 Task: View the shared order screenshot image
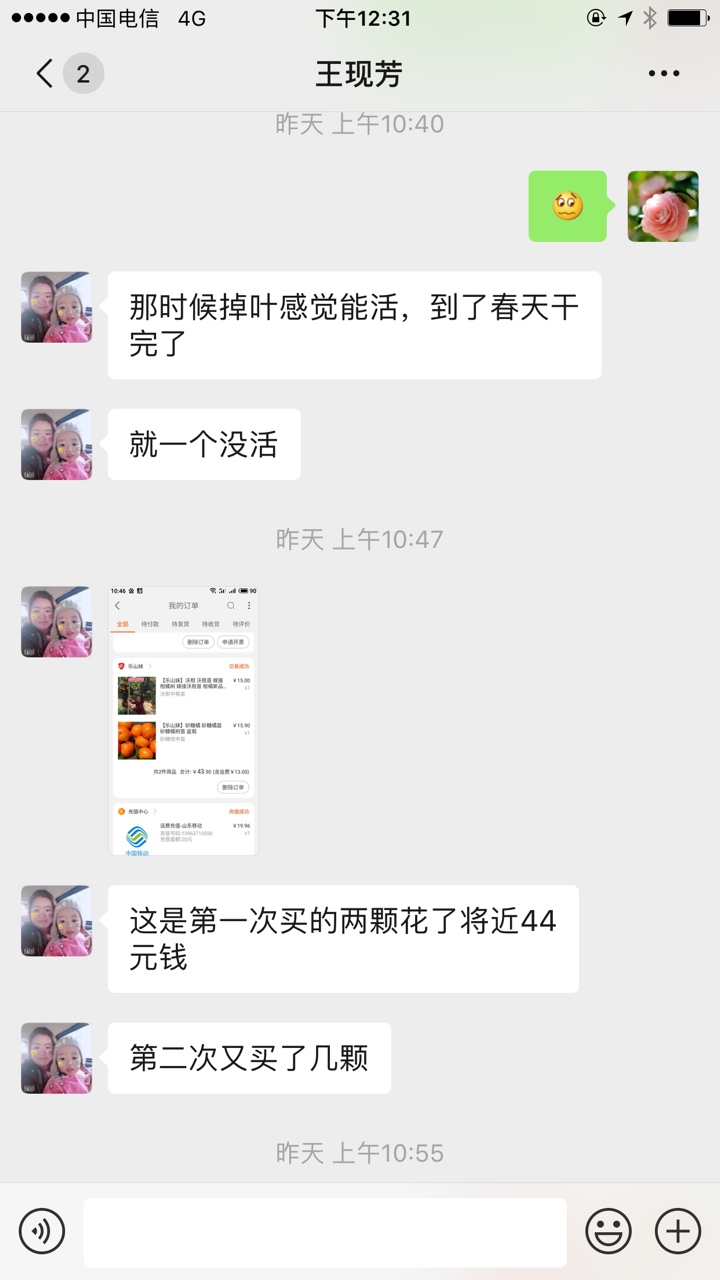[x=183, y=720]
